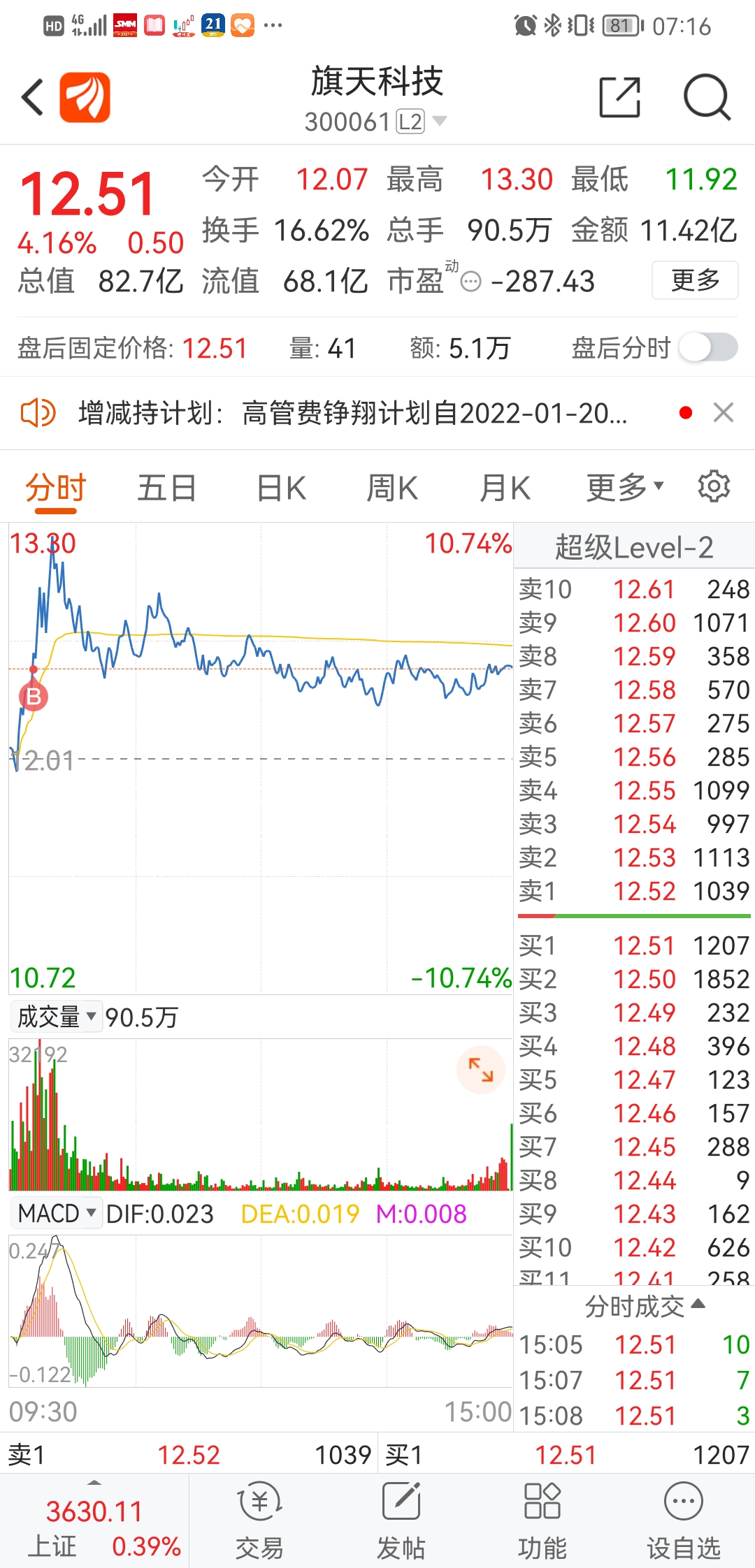Dismiss the 增减持计划 announcement banner
Viewport: 755px width, 1568px height.
click(x=724, y=413)
